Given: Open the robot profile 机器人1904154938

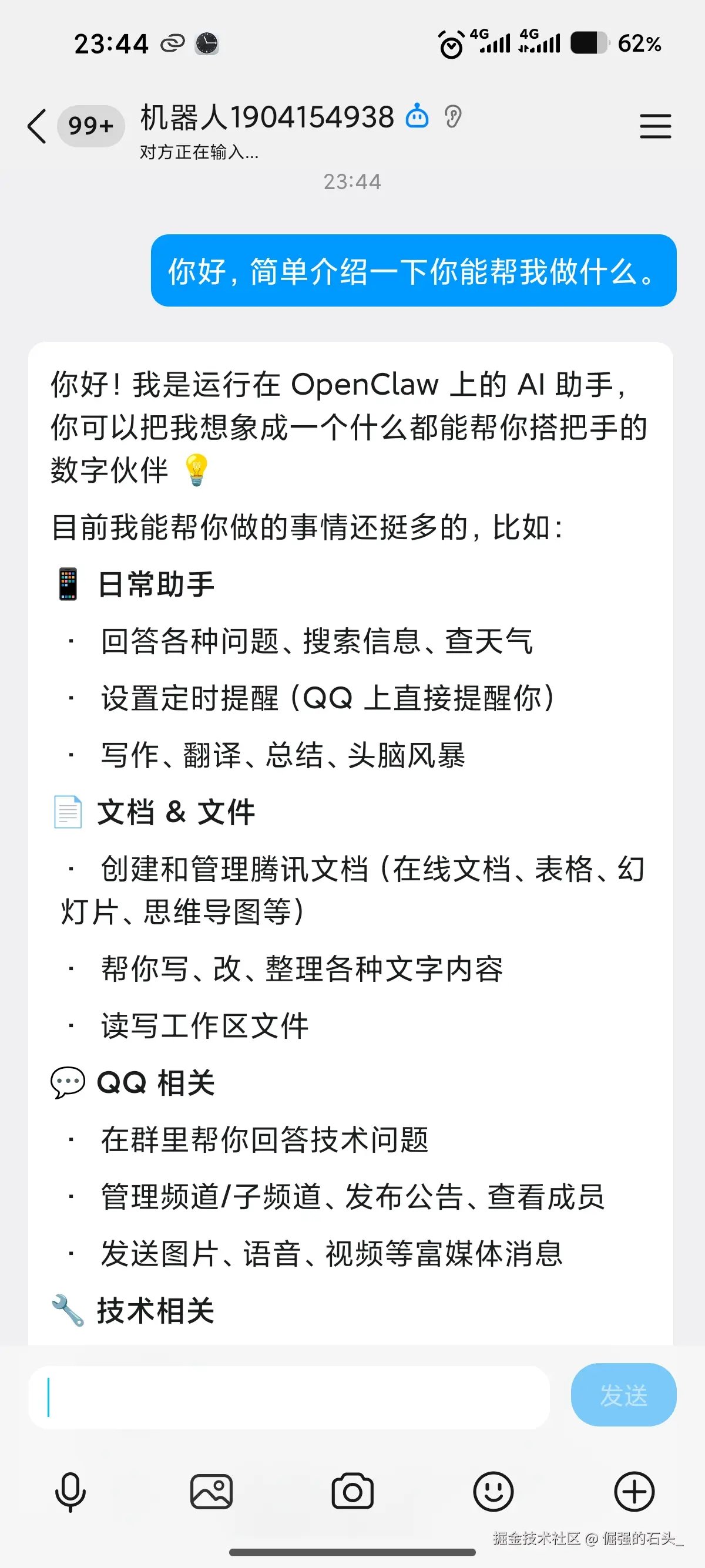Looking at the screenshot, I should click(267, 117).
